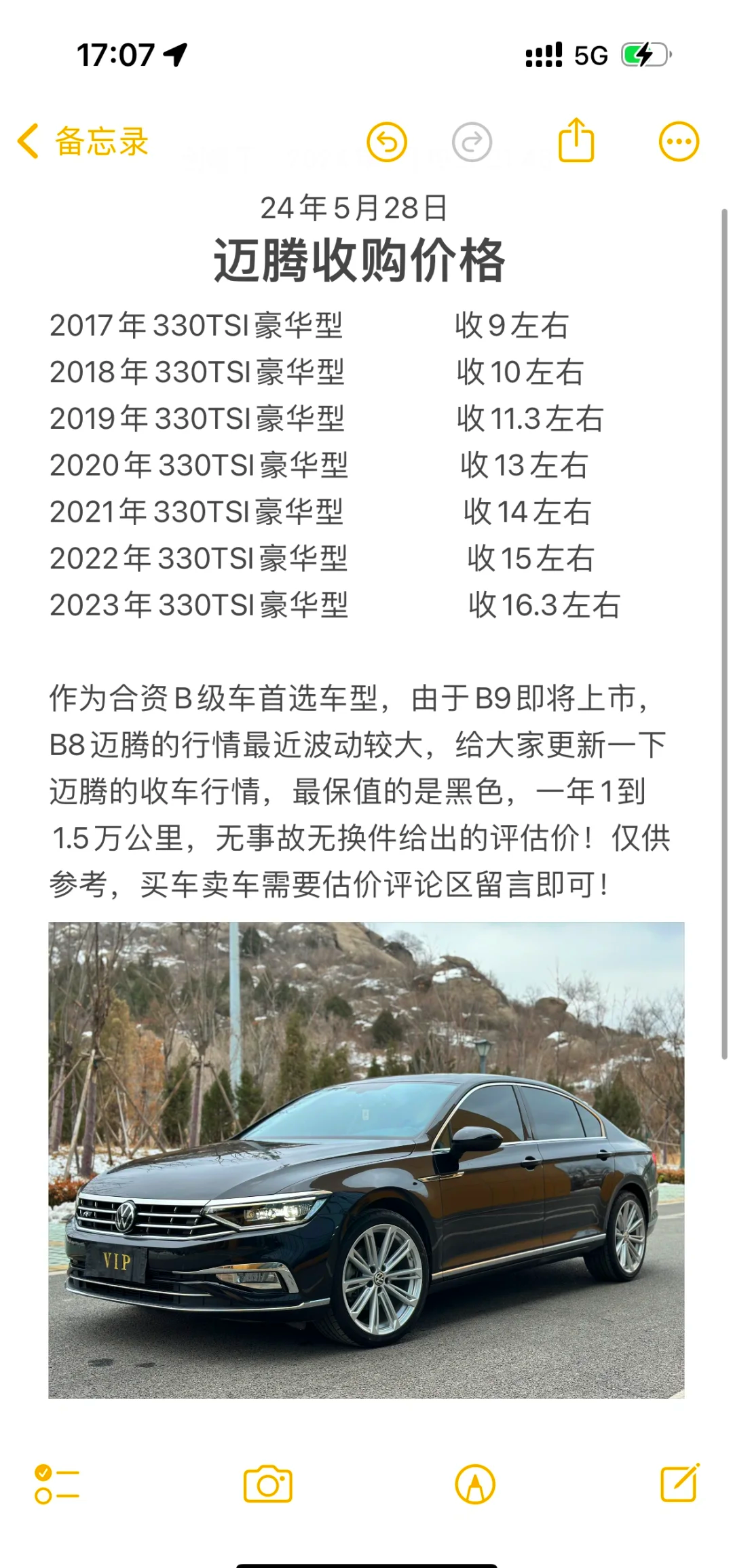Open the more options menu
The image size is (733, 1568).
[x=679, y=142]
